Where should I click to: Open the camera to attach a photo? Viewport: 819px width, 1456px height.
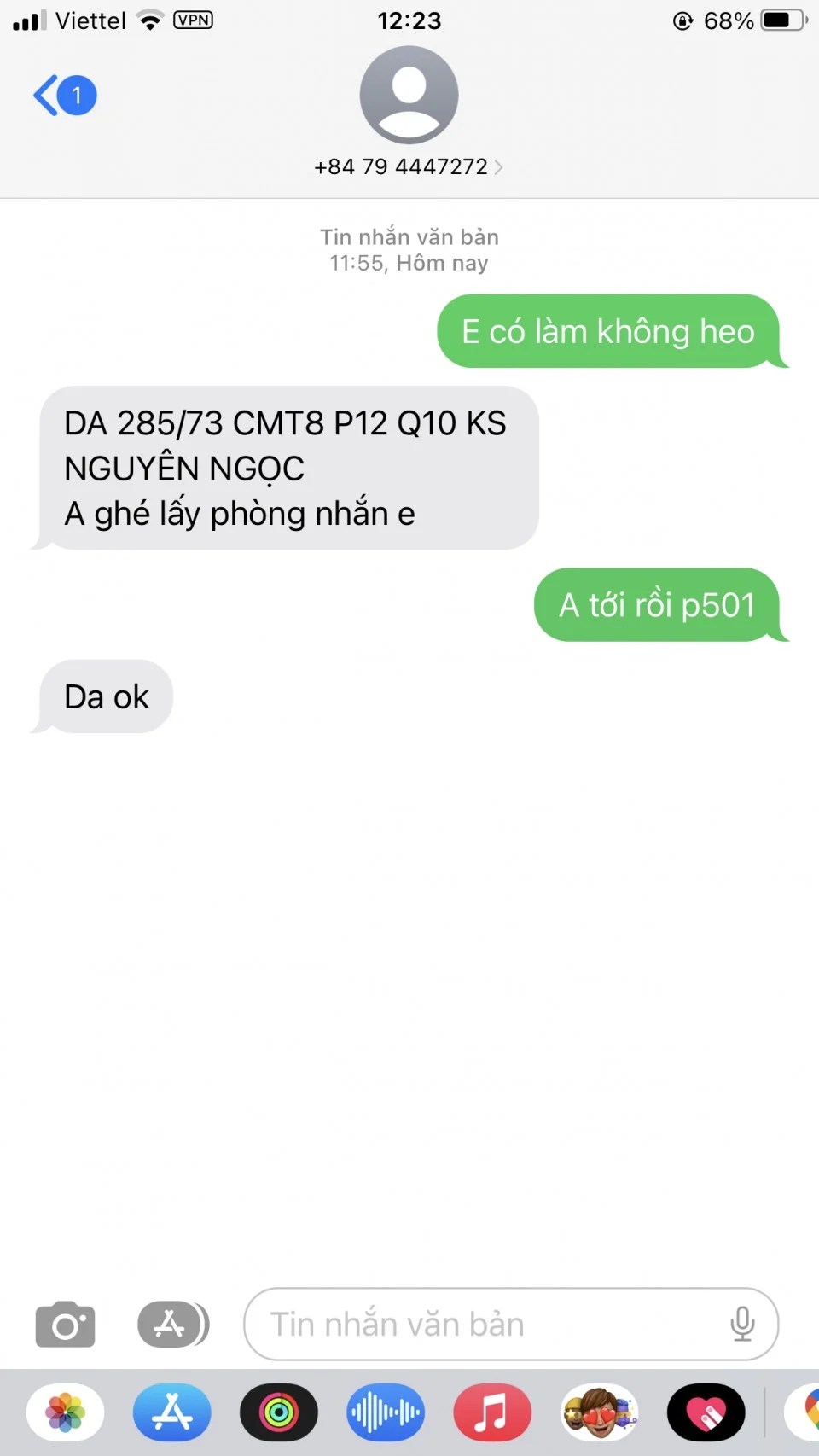pyautogui.click(x=65, y=1324)
